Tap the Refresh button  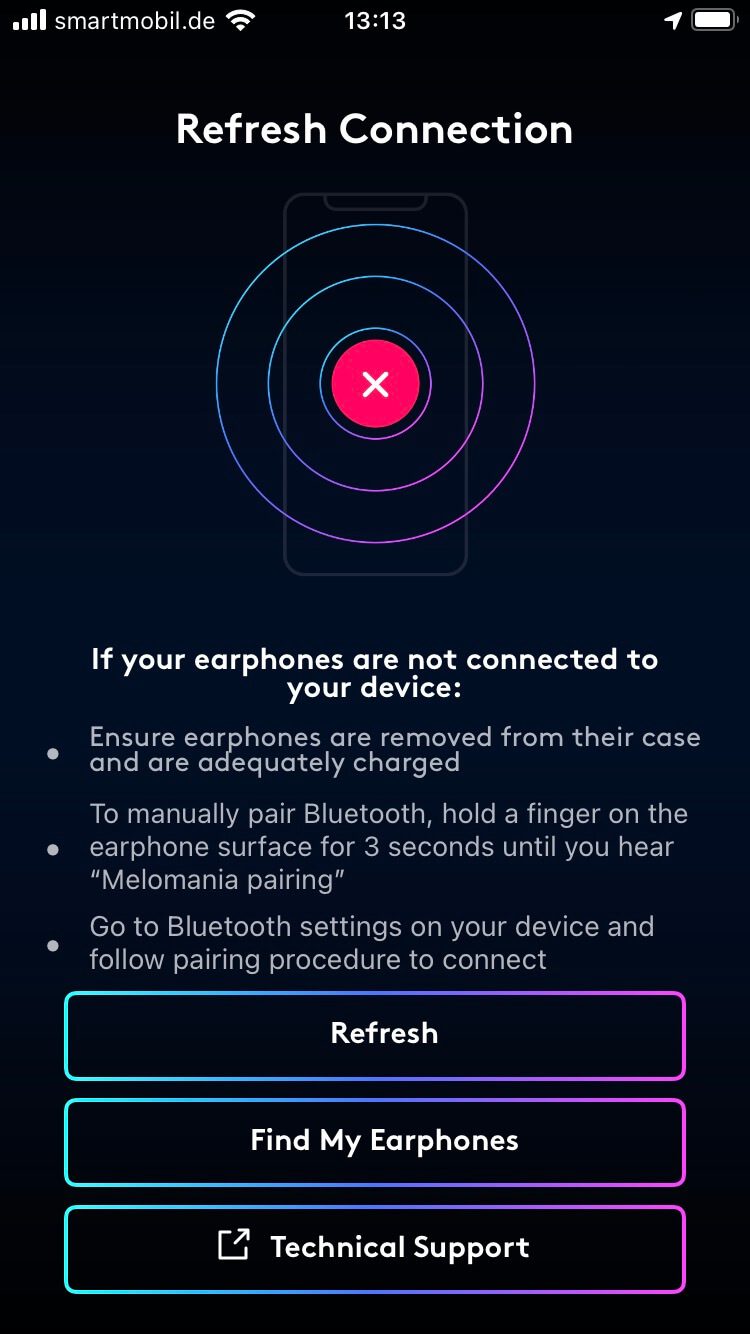coord(375,1034)
